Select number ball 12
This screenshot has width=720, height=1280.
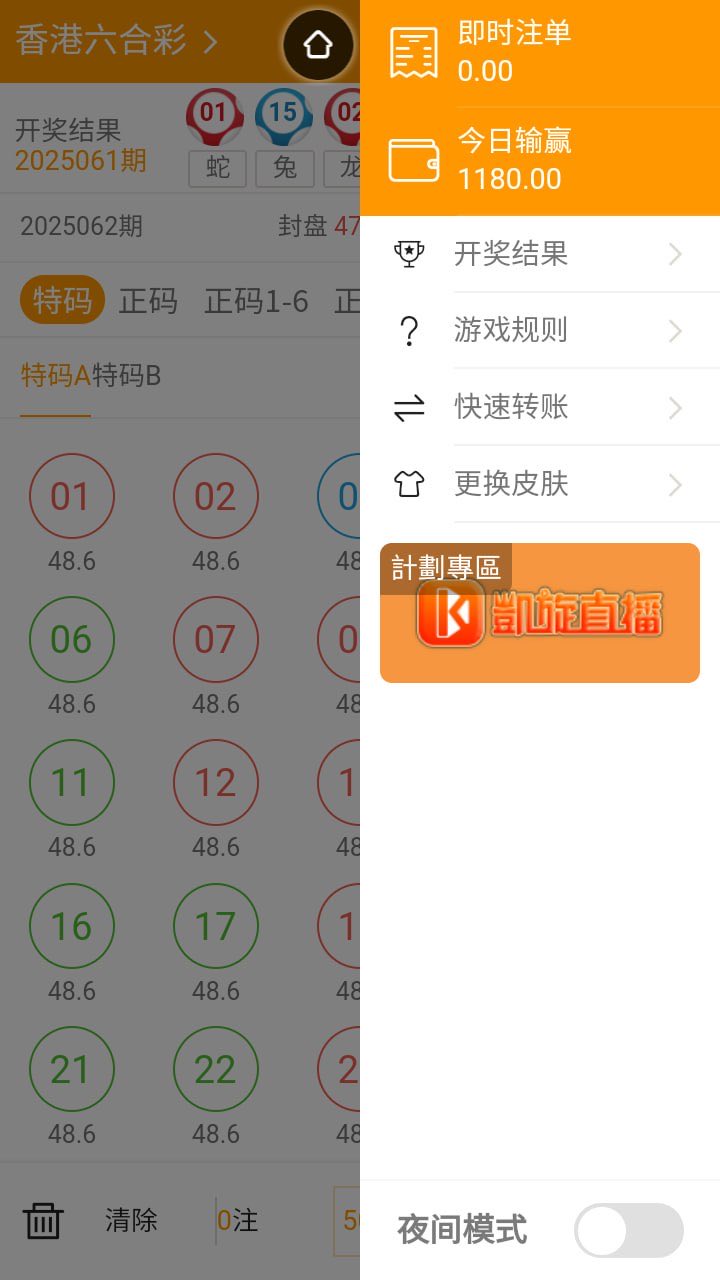point(216,783)
